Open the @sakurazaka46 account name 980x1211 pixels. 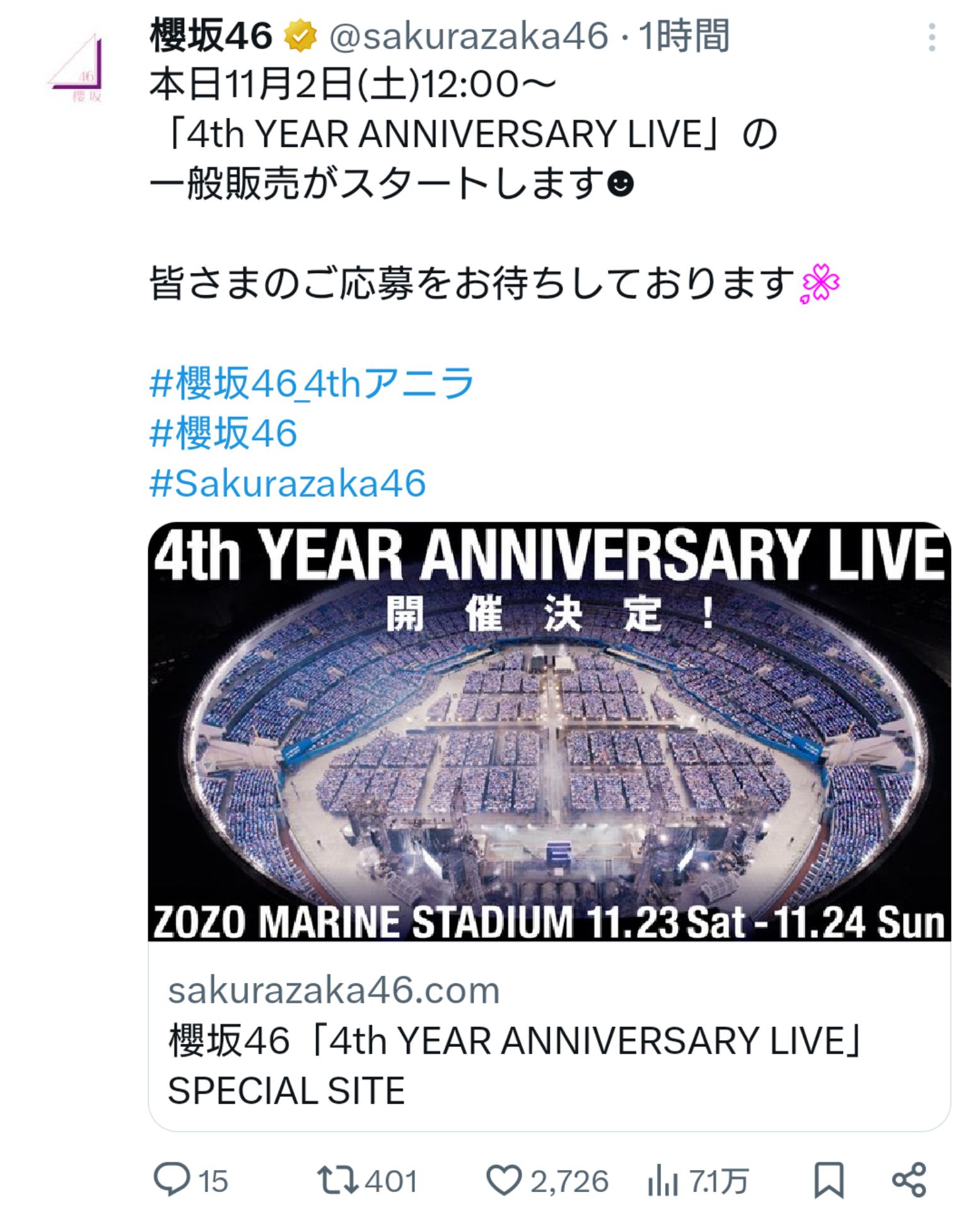468,36
